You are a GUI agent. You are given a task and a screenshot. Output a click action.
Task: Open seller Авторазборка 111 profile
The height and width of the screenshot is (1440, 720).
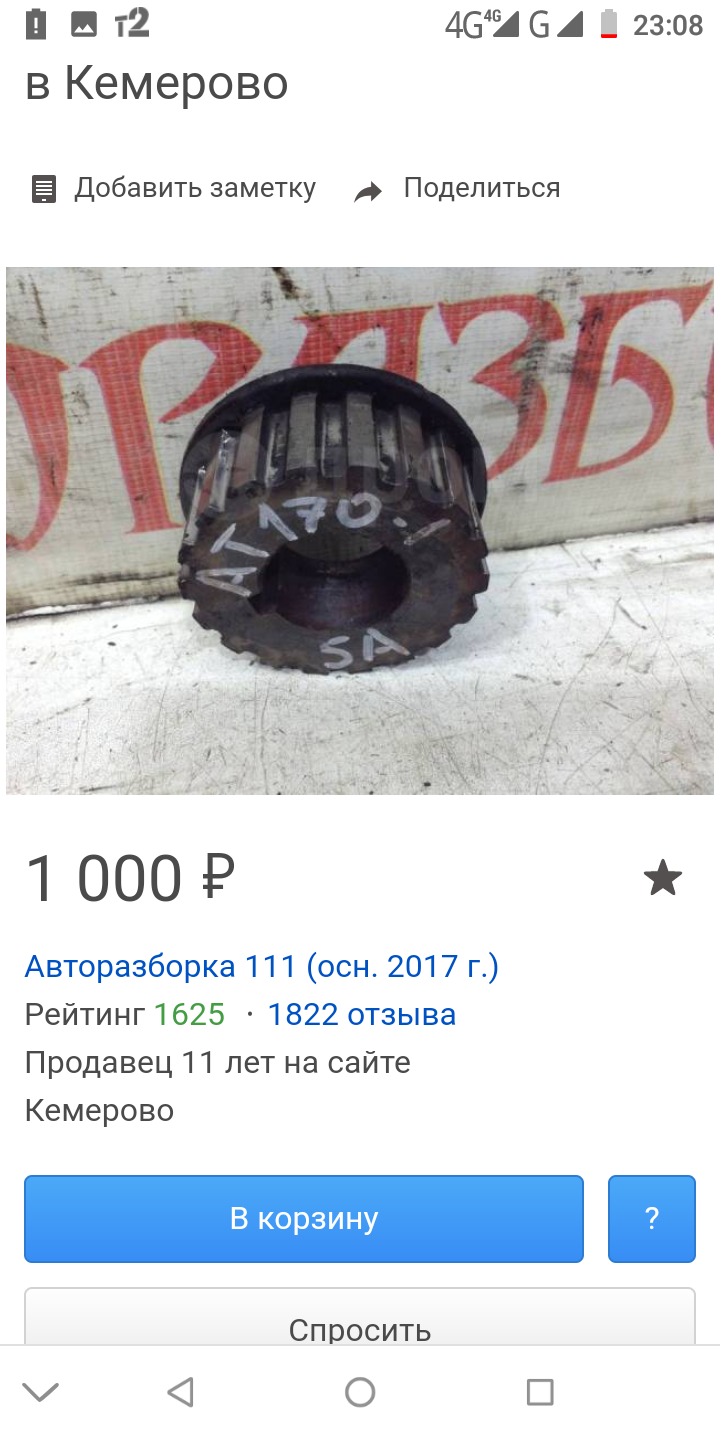click(x=262, y=966)
